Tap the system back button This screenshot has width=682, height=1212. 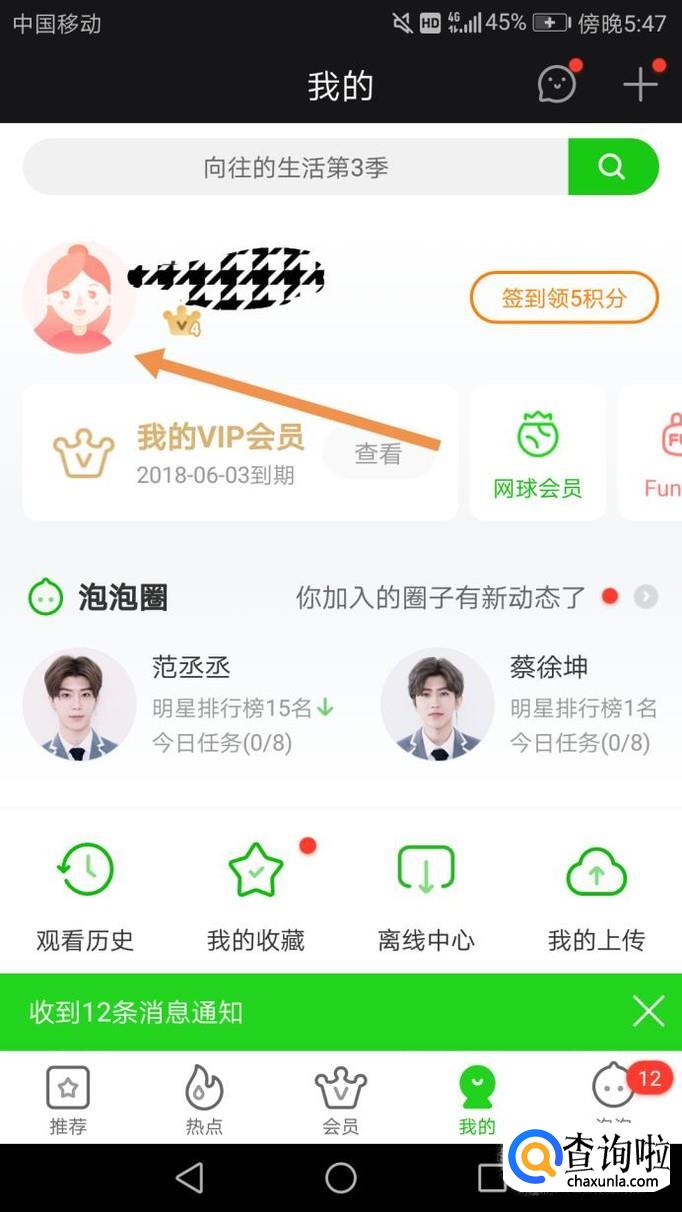190,1178
